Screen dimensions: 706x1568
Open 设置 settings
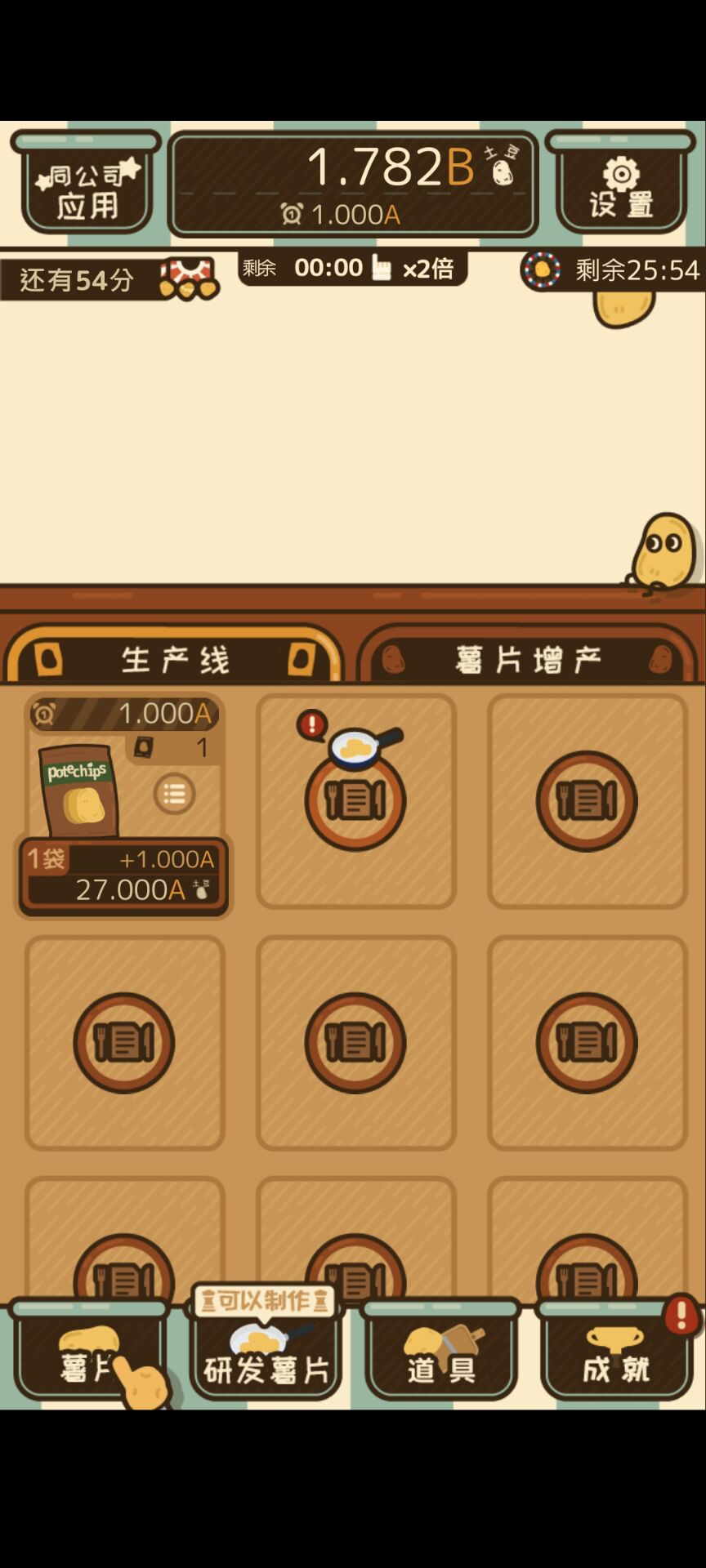(x=621, y=188)
